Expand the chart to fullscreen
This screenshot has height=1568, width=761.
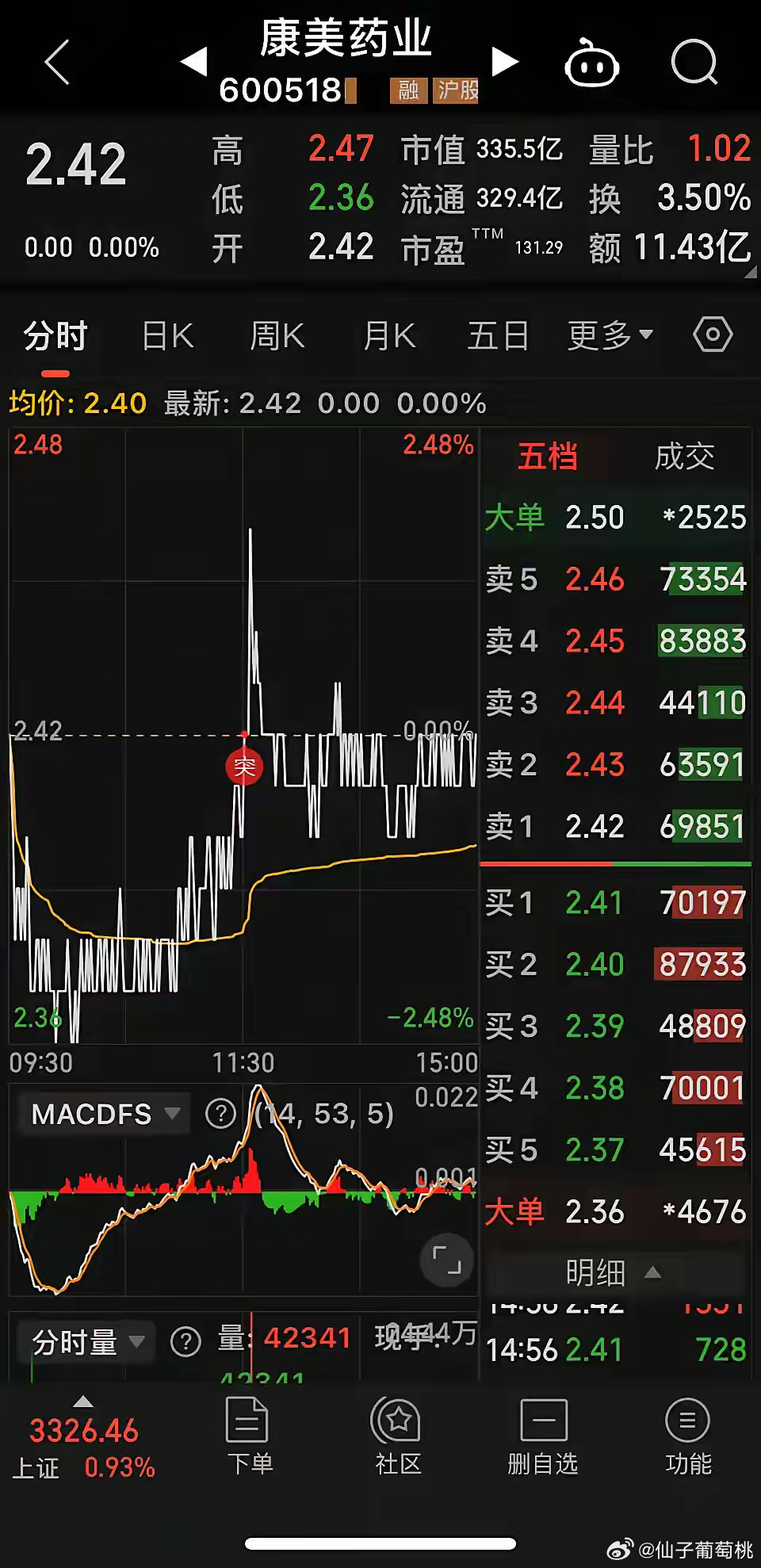click(446, 1260)
